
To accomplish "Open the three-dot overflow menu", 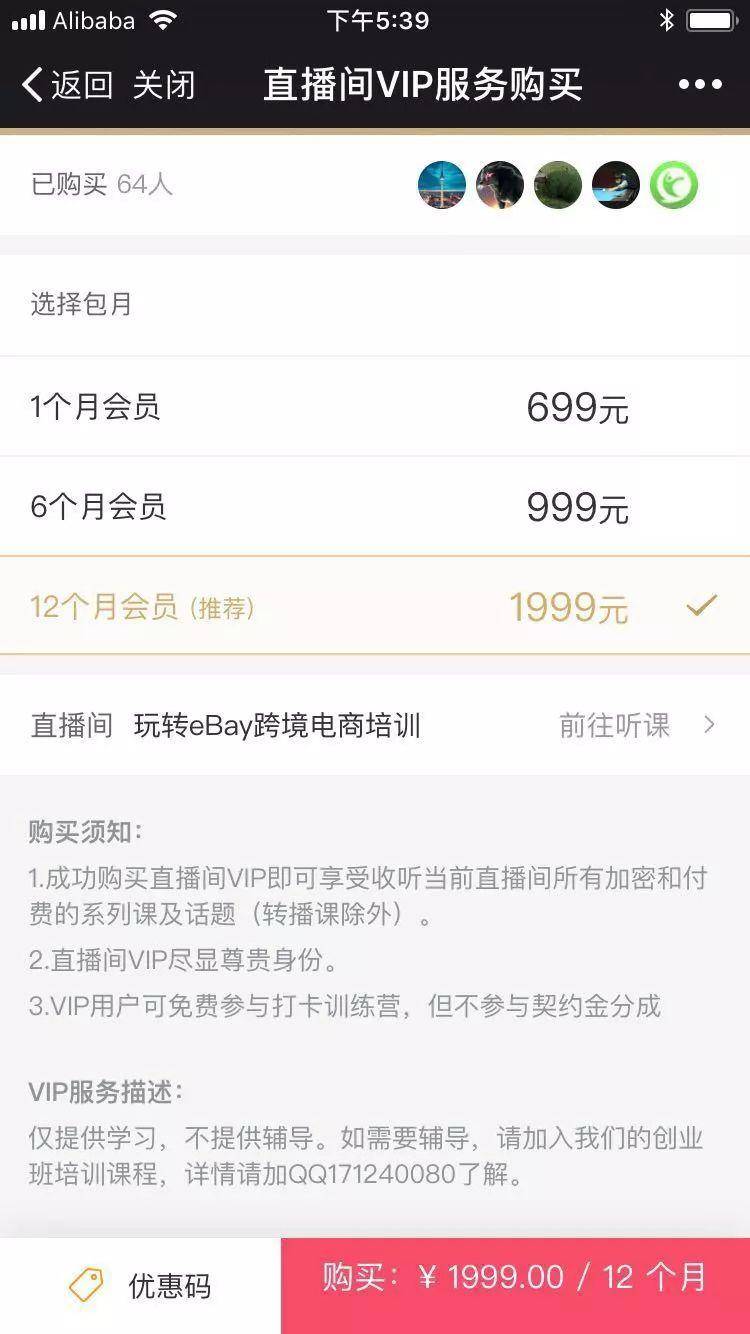I will (700, 85).
